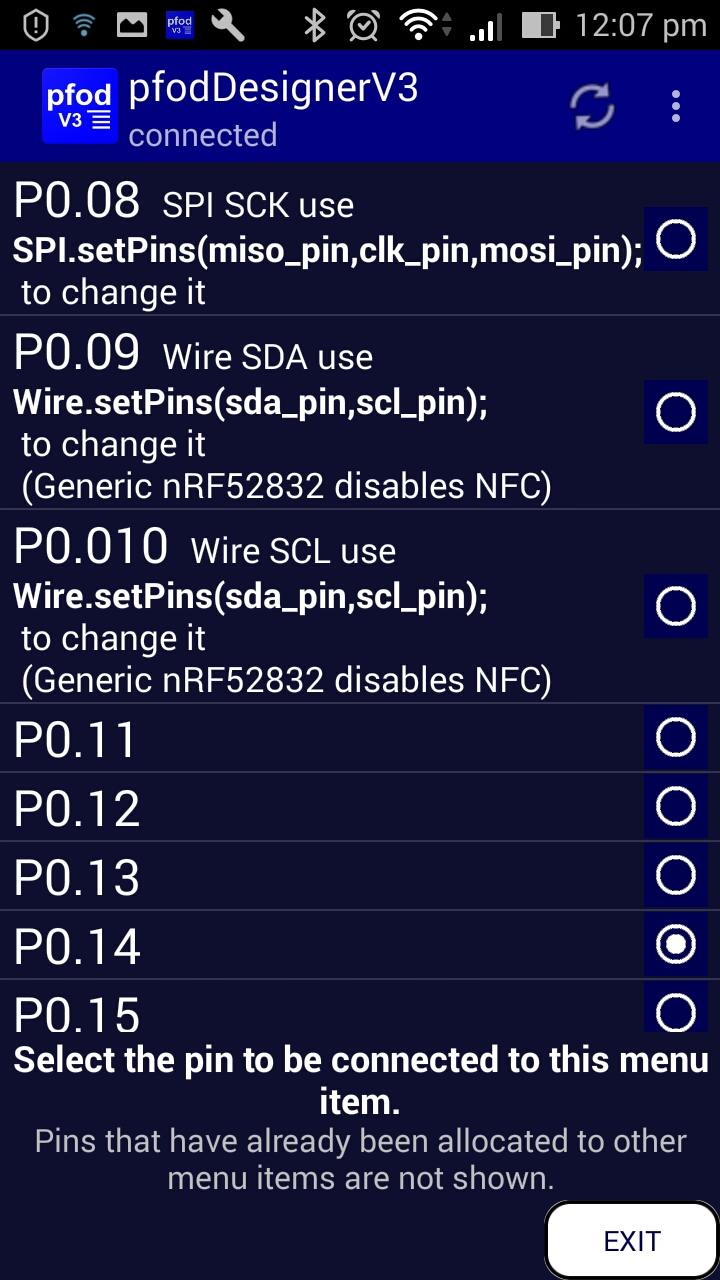The image size is (720, 1280).
Task: Select pin P0.11
Action: point(675,737)
